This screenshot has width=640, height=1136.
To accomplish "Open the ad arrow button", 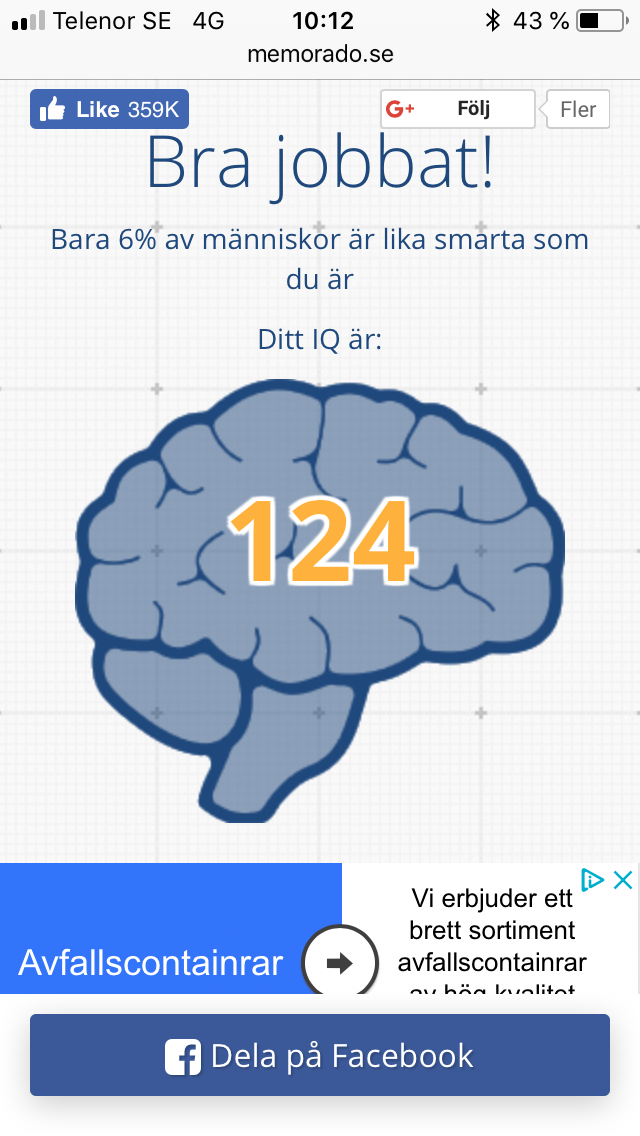I will [340, 963].
